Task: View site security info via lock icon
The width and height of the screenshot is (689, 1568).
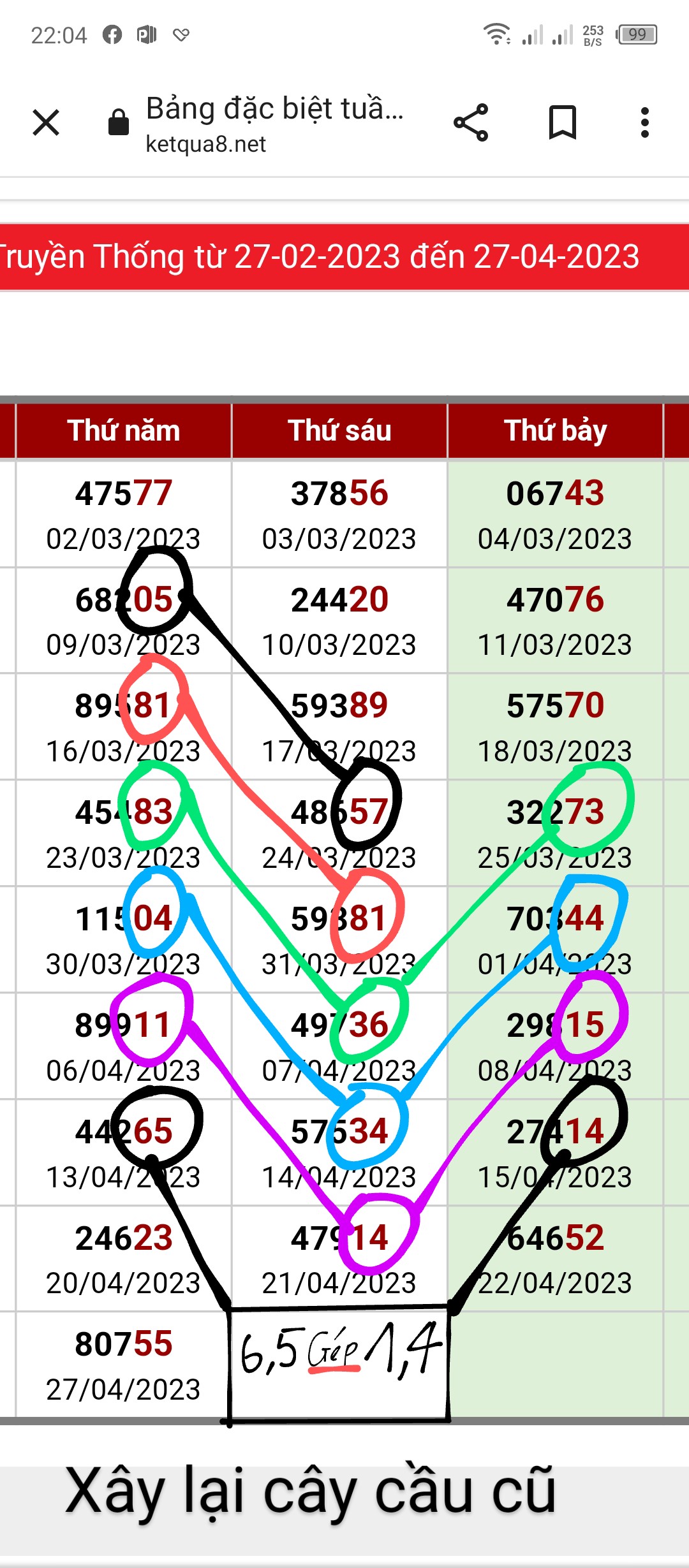Action: (x=119, y=122)
